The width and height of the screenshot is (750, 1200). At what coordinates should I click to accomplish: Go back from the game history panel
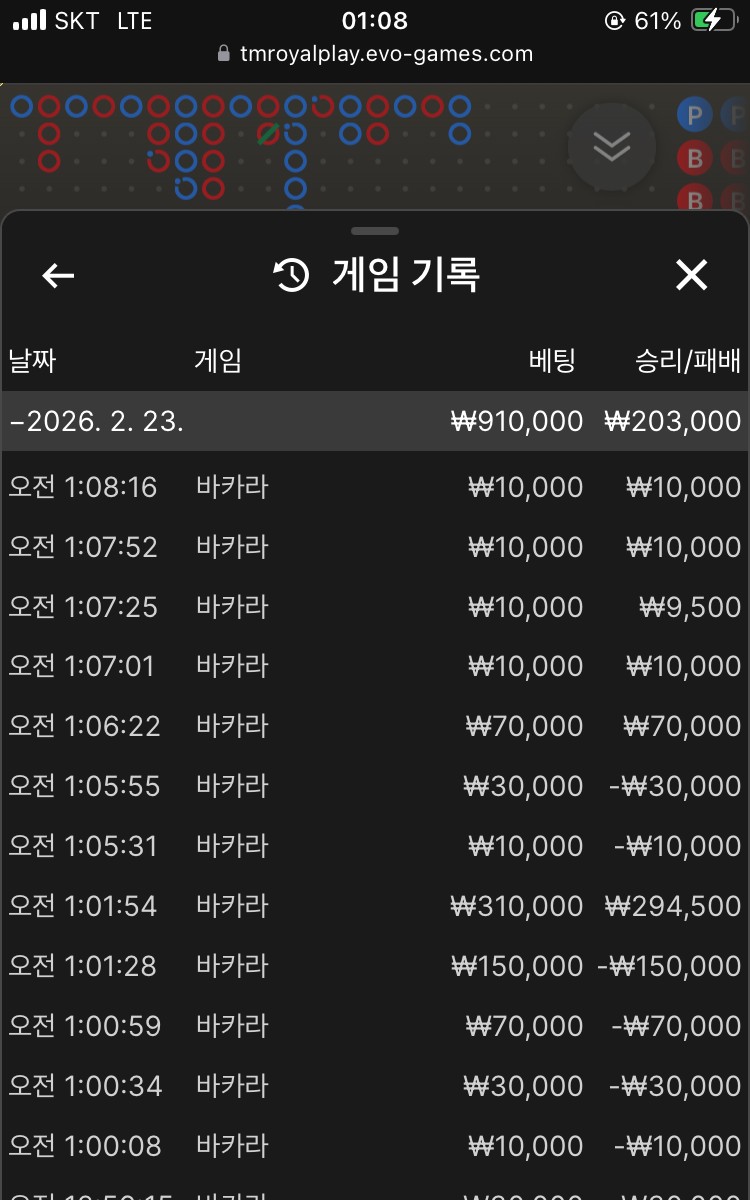[x=58, y=275]
